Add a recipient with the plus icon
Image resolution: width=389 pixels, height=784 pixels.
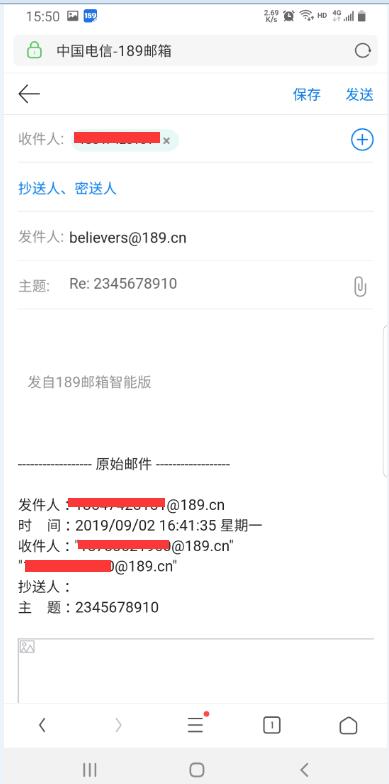point(362,140)
